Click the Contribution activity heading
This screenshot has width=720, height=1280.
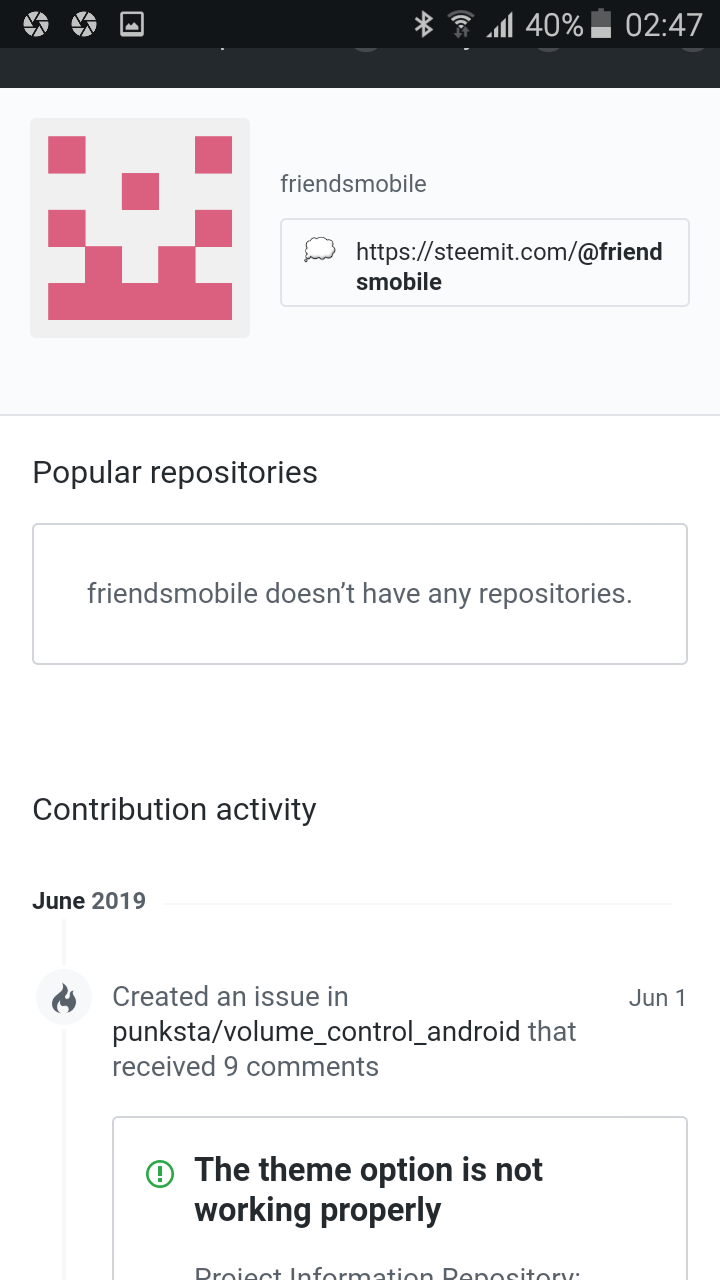174,809
